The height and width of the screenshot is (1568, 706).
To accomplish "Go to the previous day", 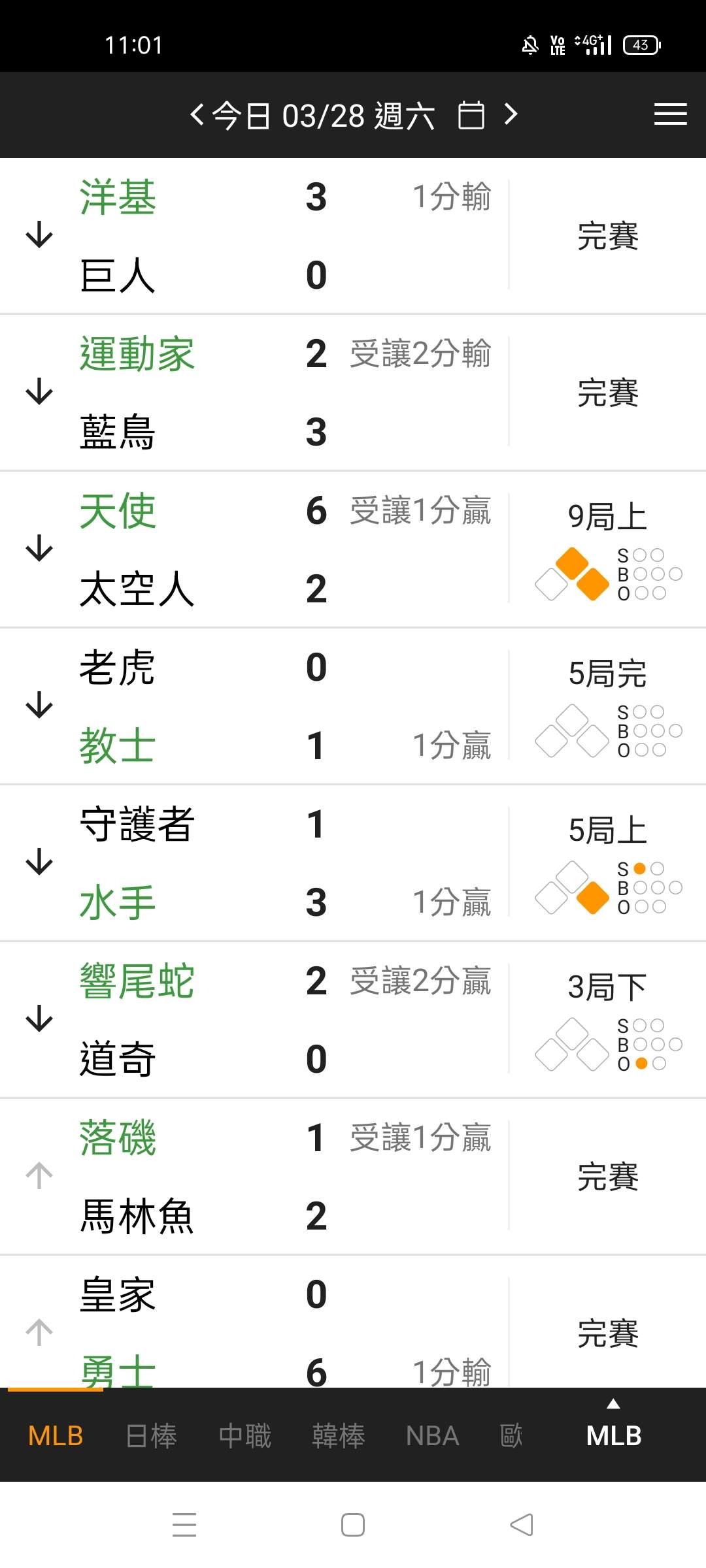I will click(x=197, y=115).
